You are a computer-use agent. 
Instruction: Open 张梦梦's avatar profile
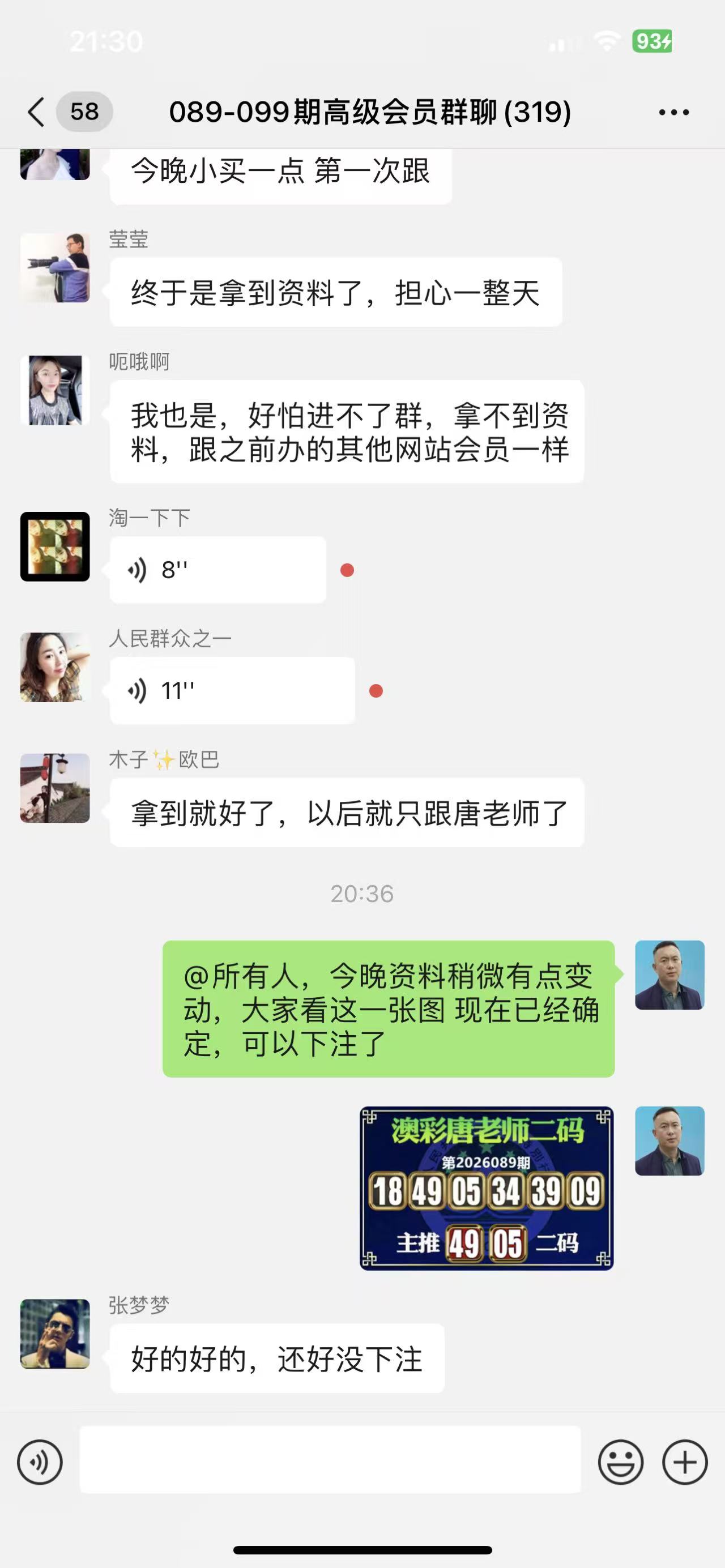point(55,1334)
